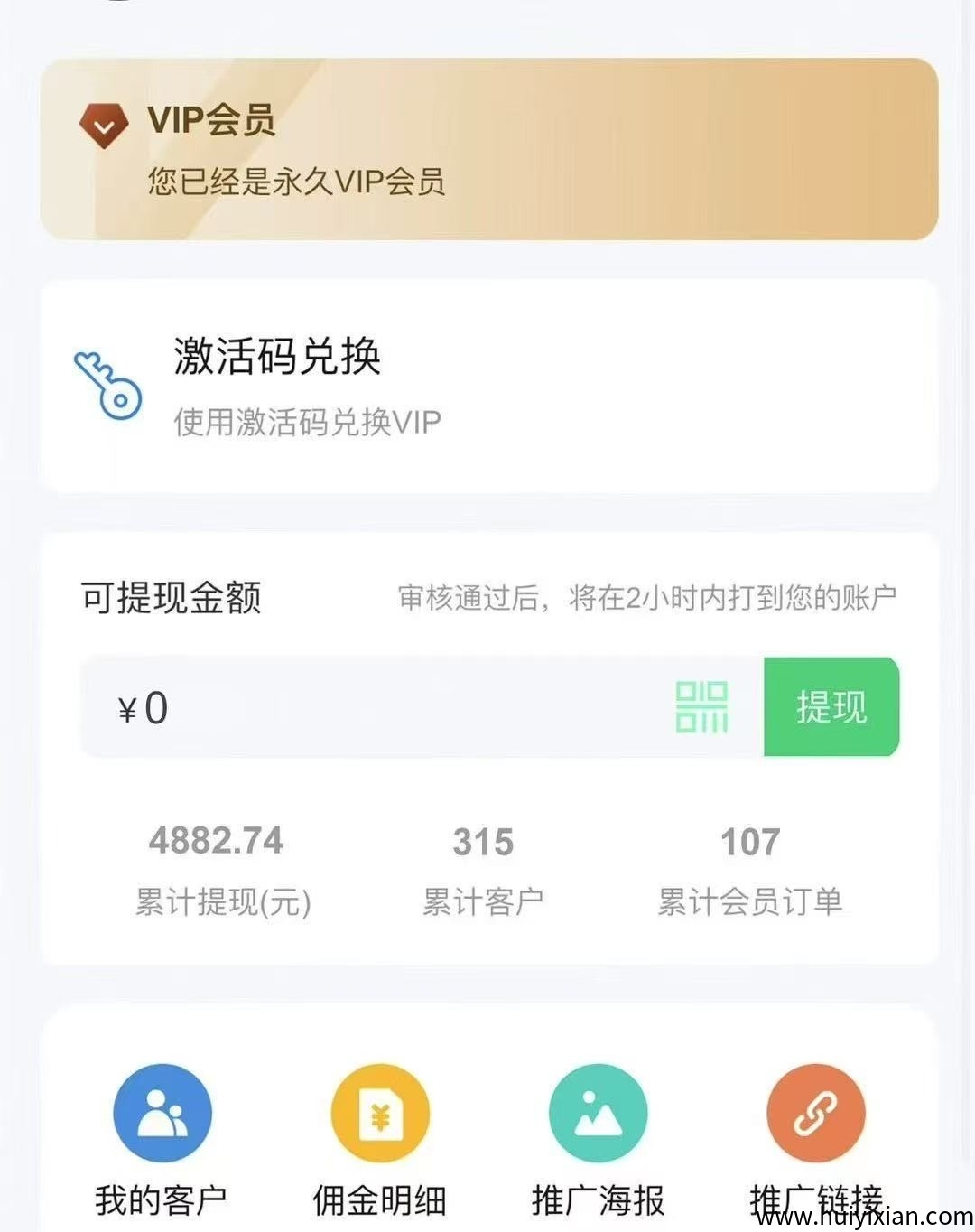Open the green QR code scanner icon
The image size is (975, 1232).
pos(702,707)
